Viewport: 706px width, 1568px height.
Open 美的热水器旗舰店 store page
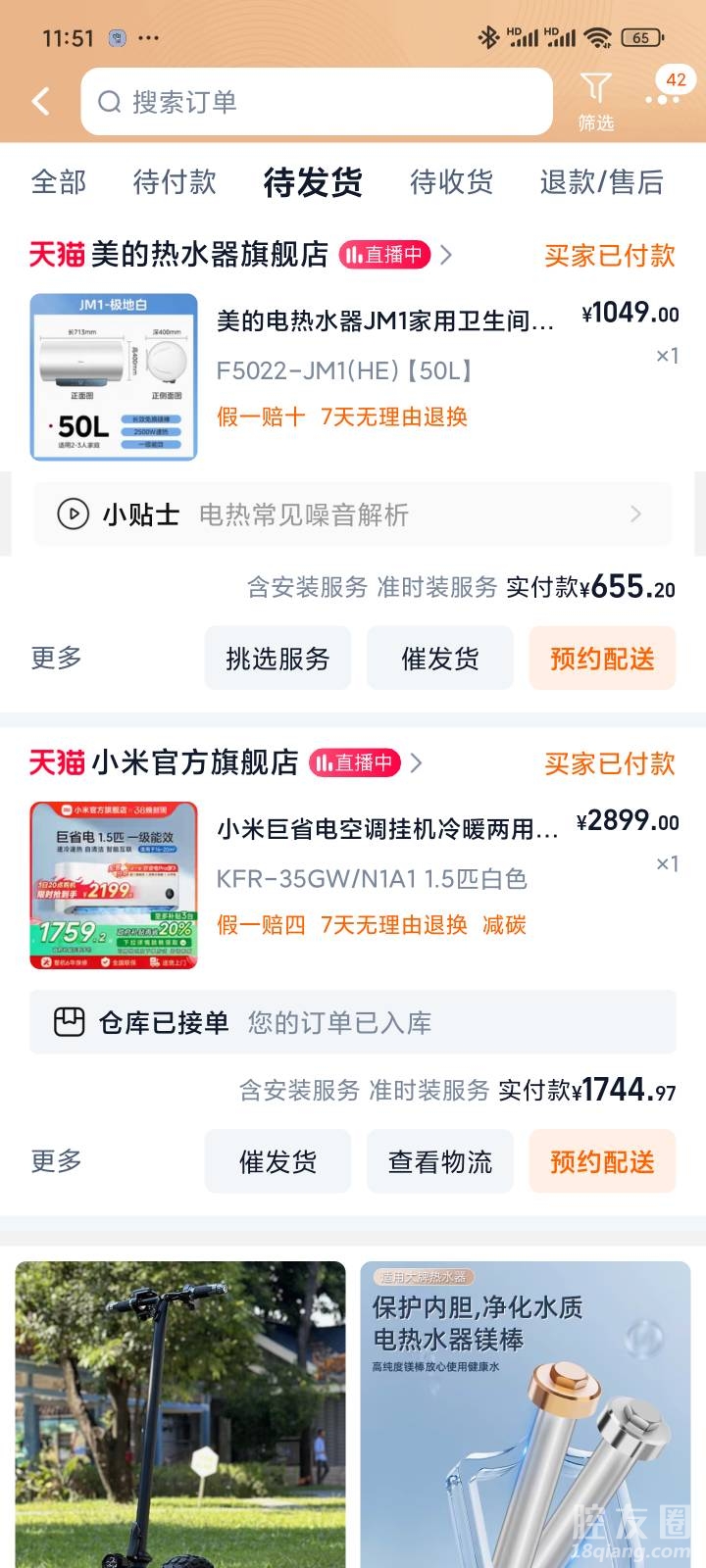209,255
